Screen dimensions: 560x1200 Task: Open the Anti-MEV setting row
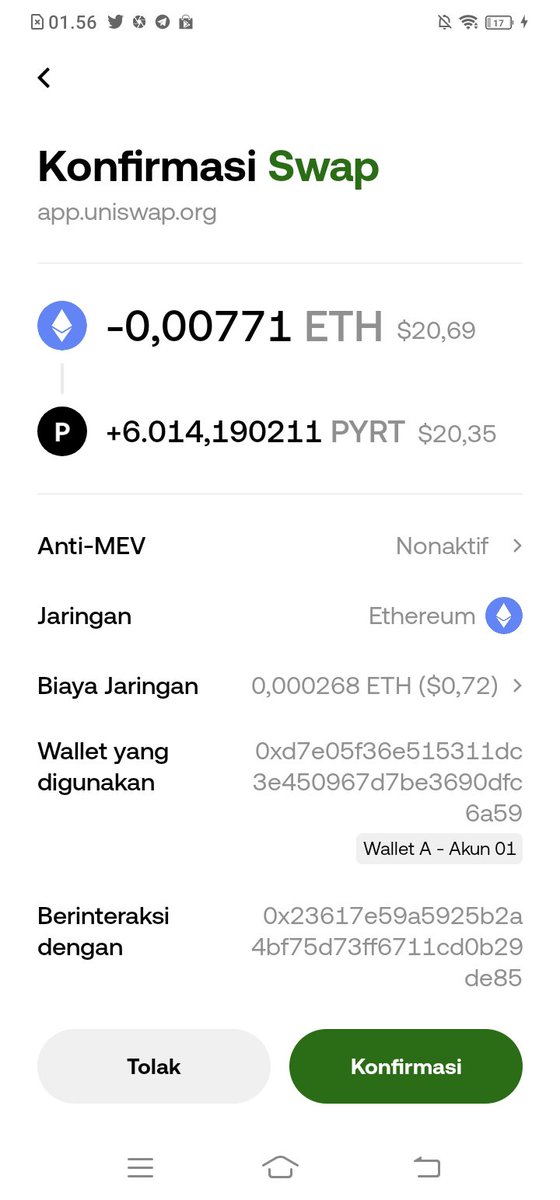pyautogui.click(x=280, y=546)
